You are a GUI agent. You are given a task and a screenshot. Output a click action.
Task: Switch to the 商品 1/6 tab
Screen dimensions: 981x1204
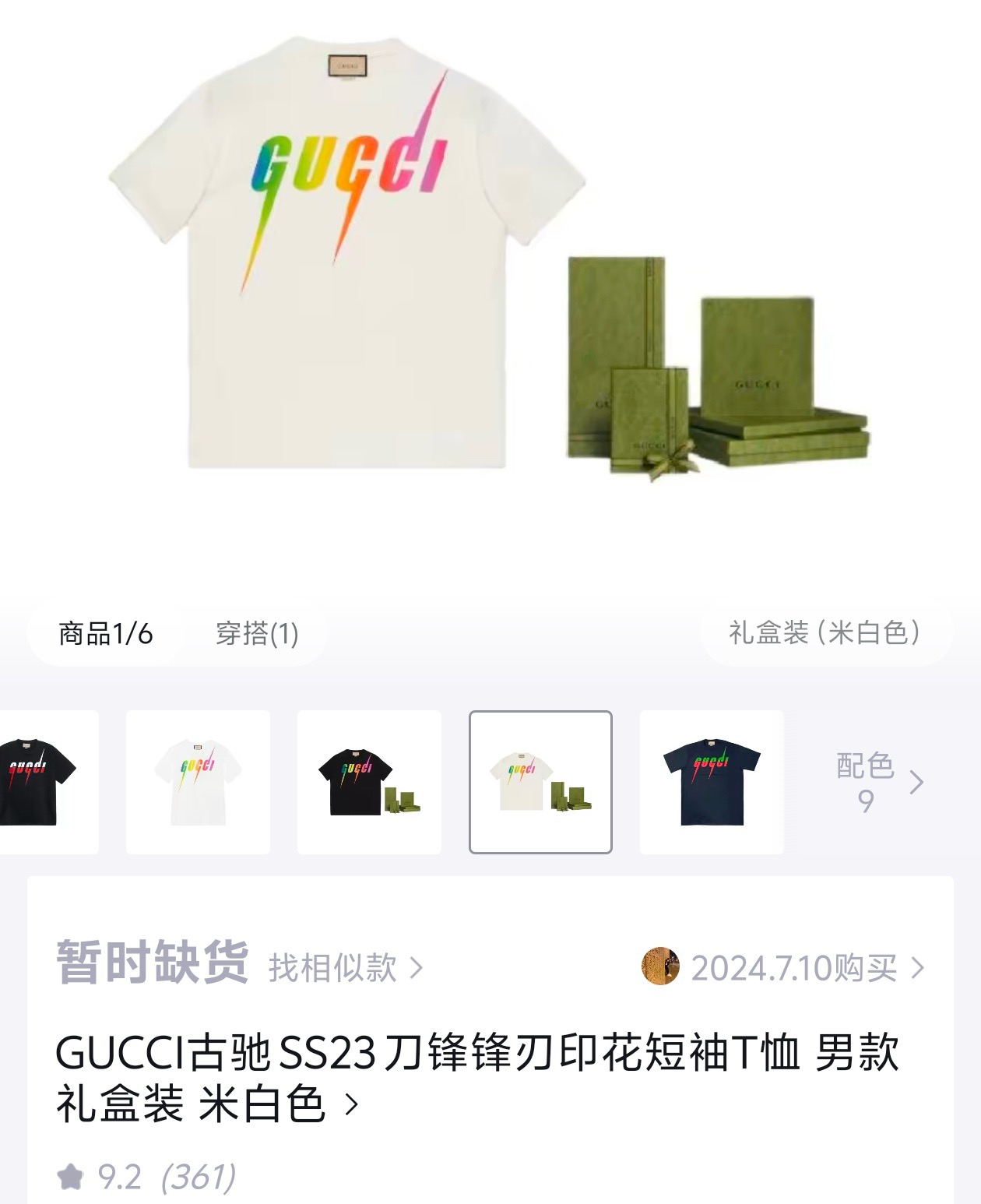point(106,633)
